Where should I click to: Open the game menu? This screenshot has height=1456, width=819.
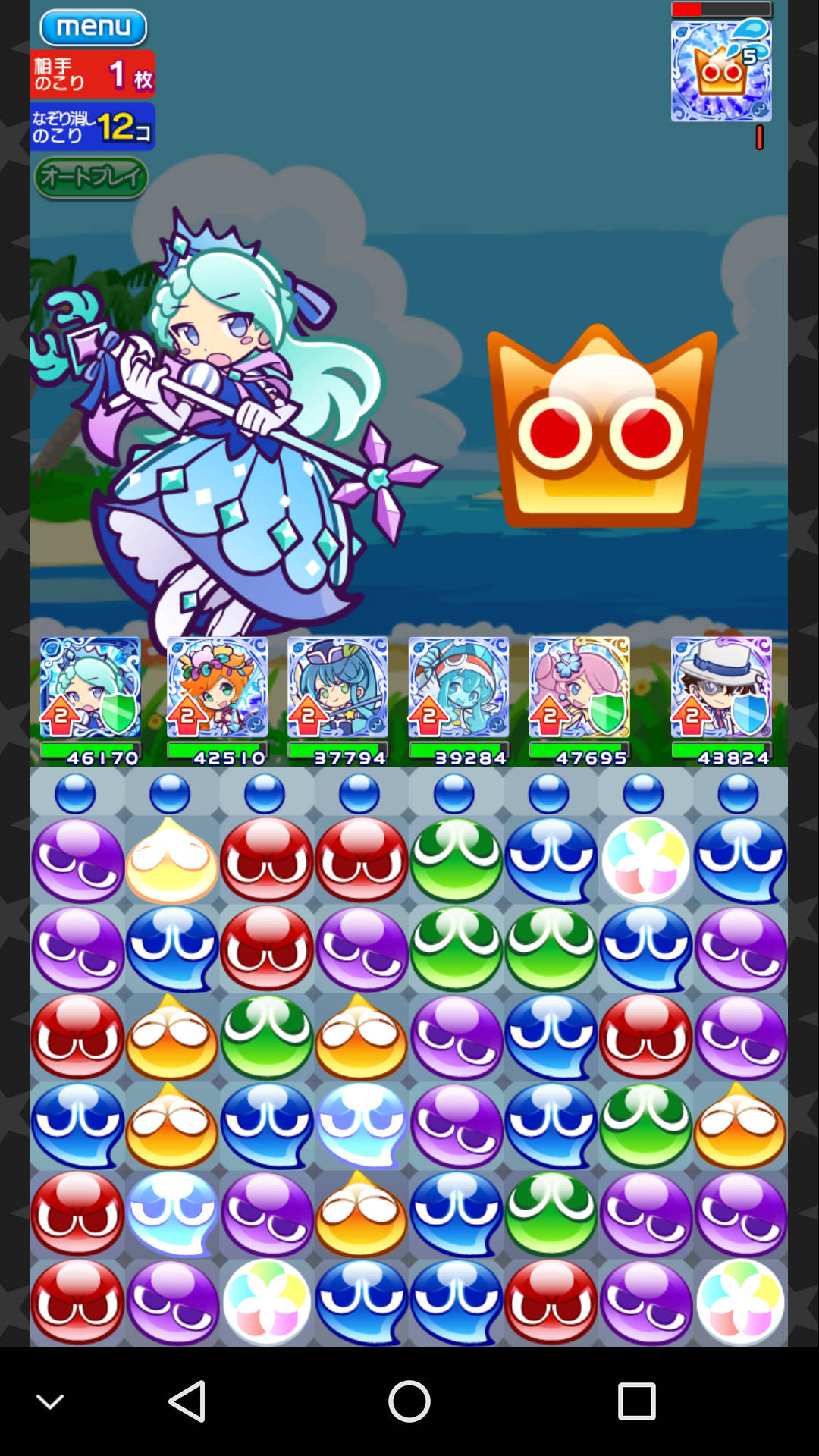93,28
